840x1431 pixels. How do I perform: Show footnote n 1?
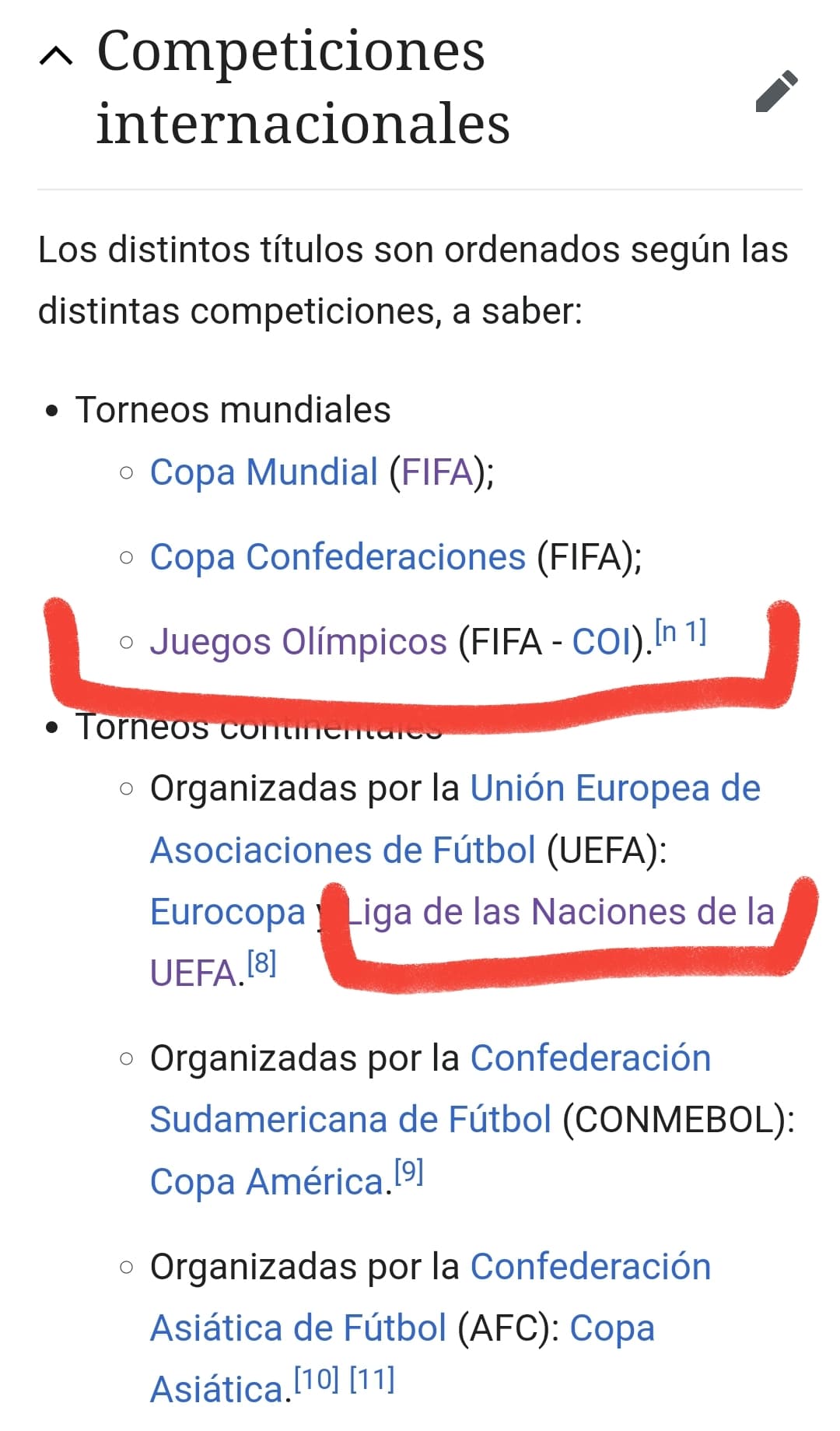pyautogui.click(x=681, y=631)
